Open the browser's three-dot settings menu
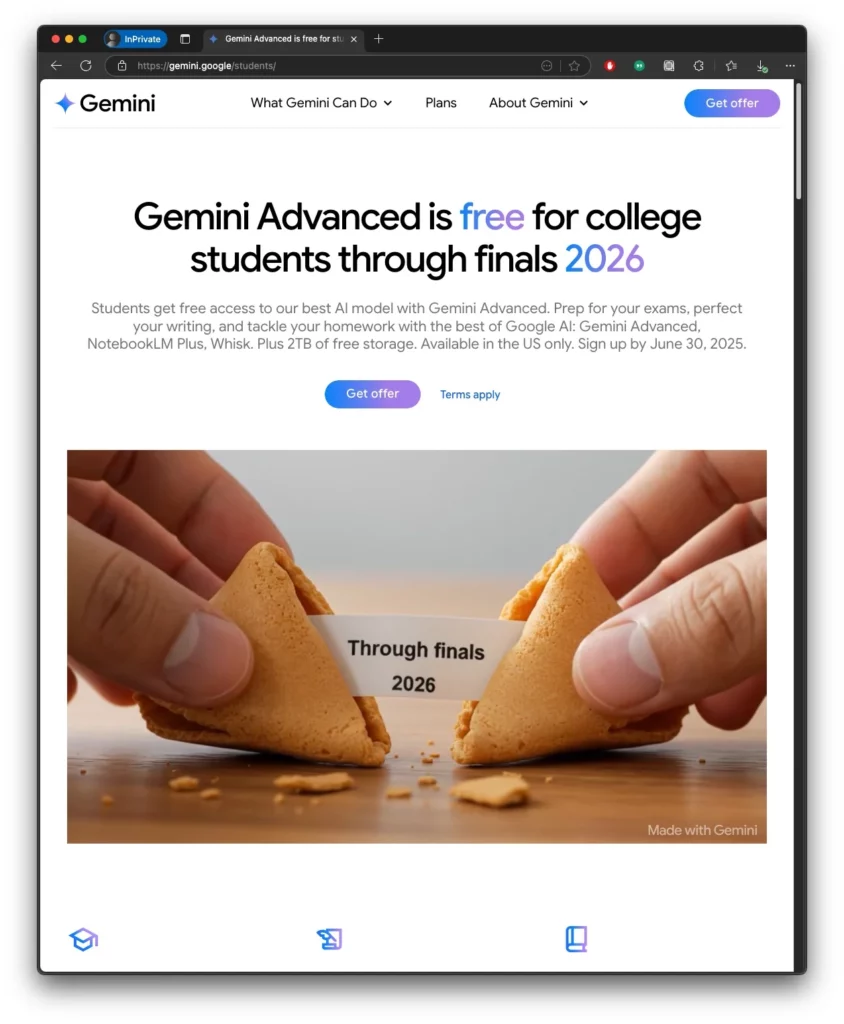The width and height of the screenshot is (844, 1024). pyautogui.click(x=790, y=66)
